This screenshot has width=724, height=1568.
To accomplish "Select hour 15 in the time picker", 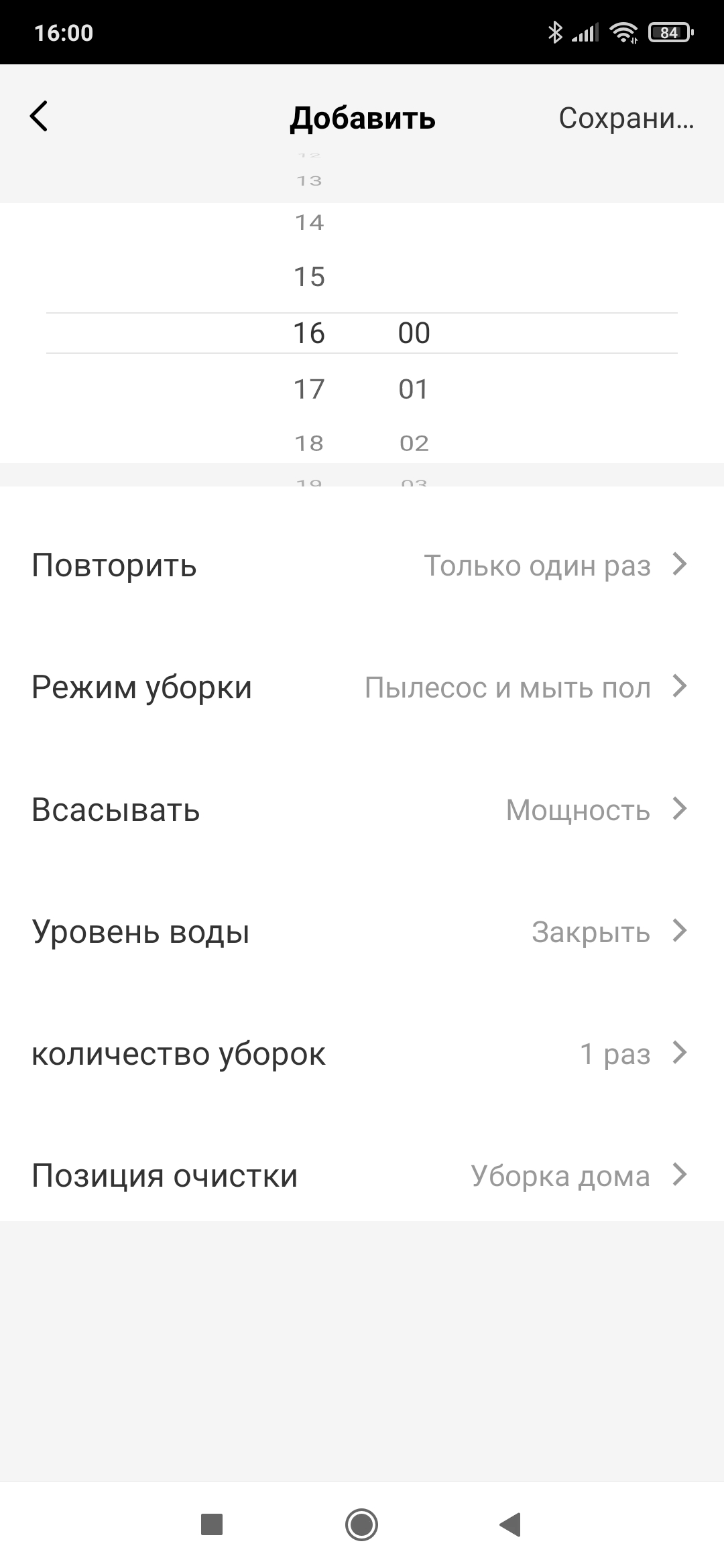I will [309, 277].
